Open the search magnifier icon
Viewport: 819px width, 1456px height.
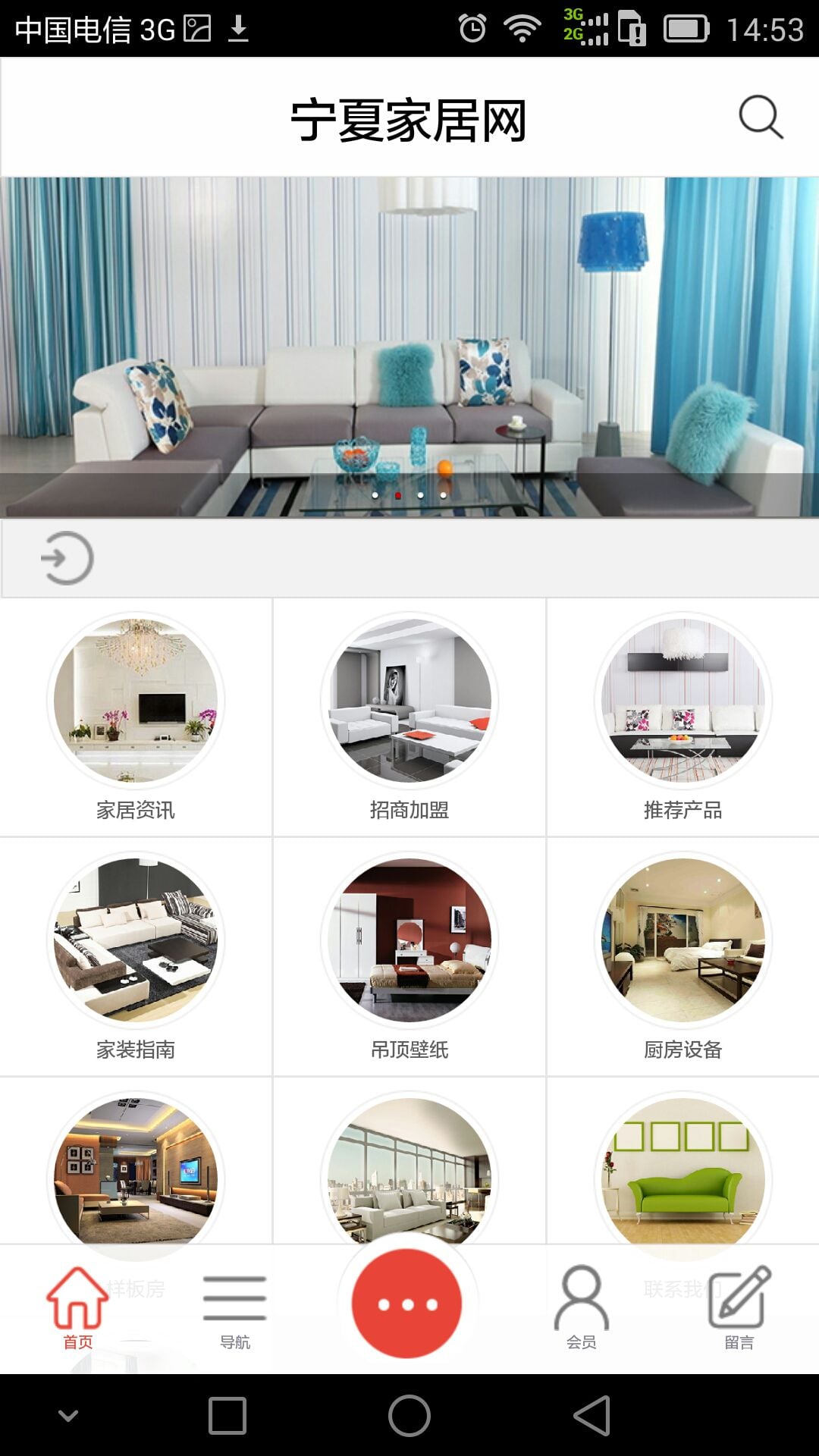click(761, 118)
